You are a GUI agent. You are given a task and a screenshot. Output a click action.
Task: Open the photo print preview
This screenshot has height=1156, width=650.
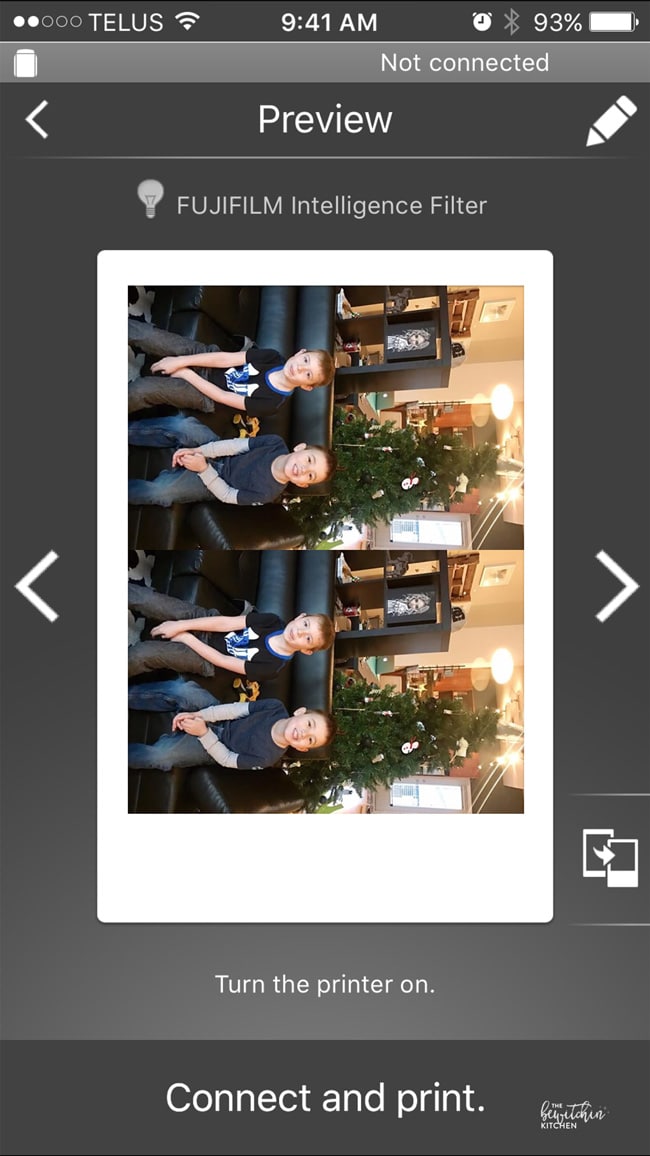[x=325, y=586]
